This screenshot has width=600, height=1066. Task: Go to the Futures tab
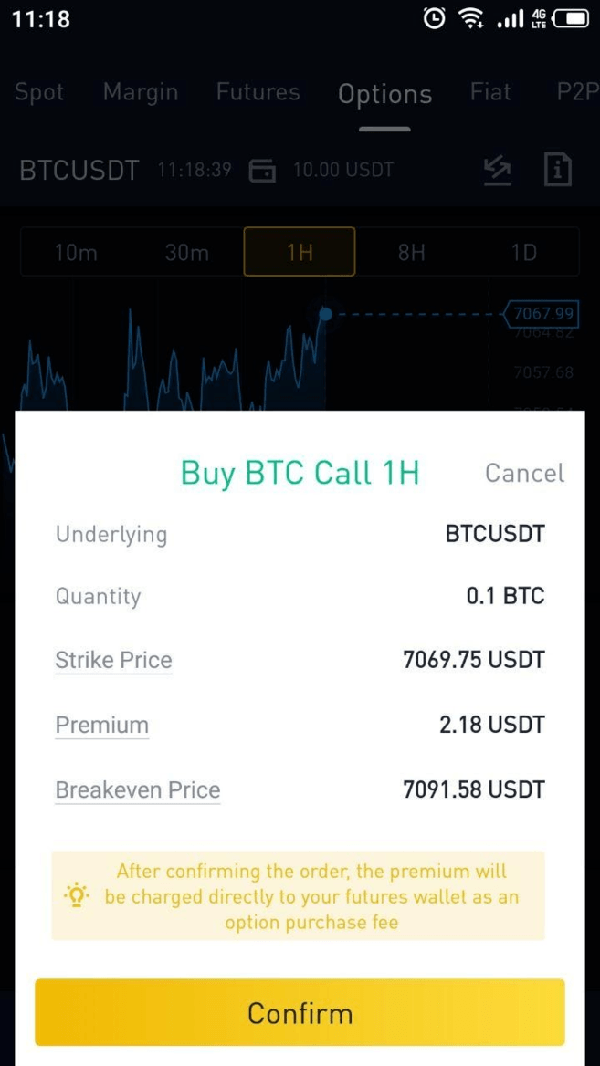click(x=258, y=93)
